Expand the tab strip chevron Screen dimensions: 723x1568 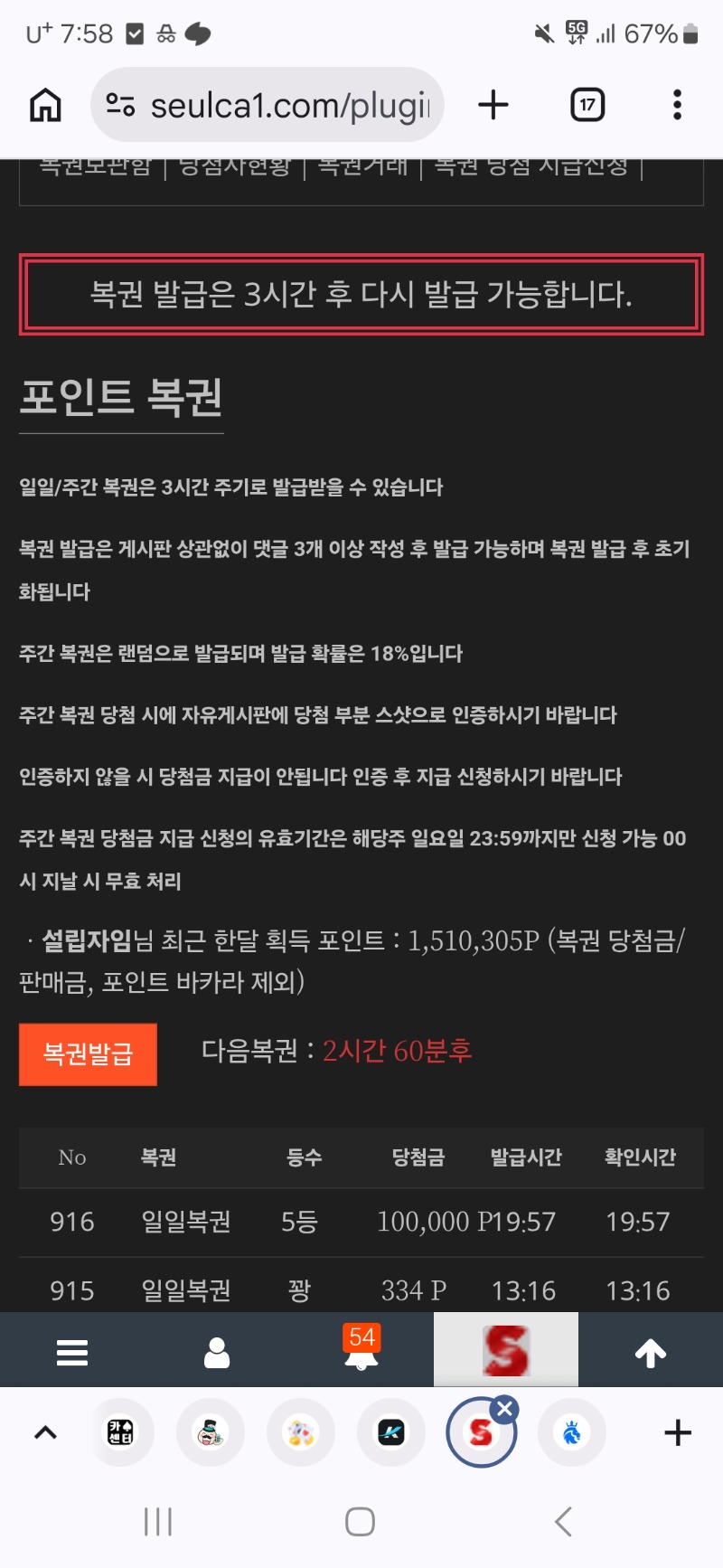point(45,1432)
